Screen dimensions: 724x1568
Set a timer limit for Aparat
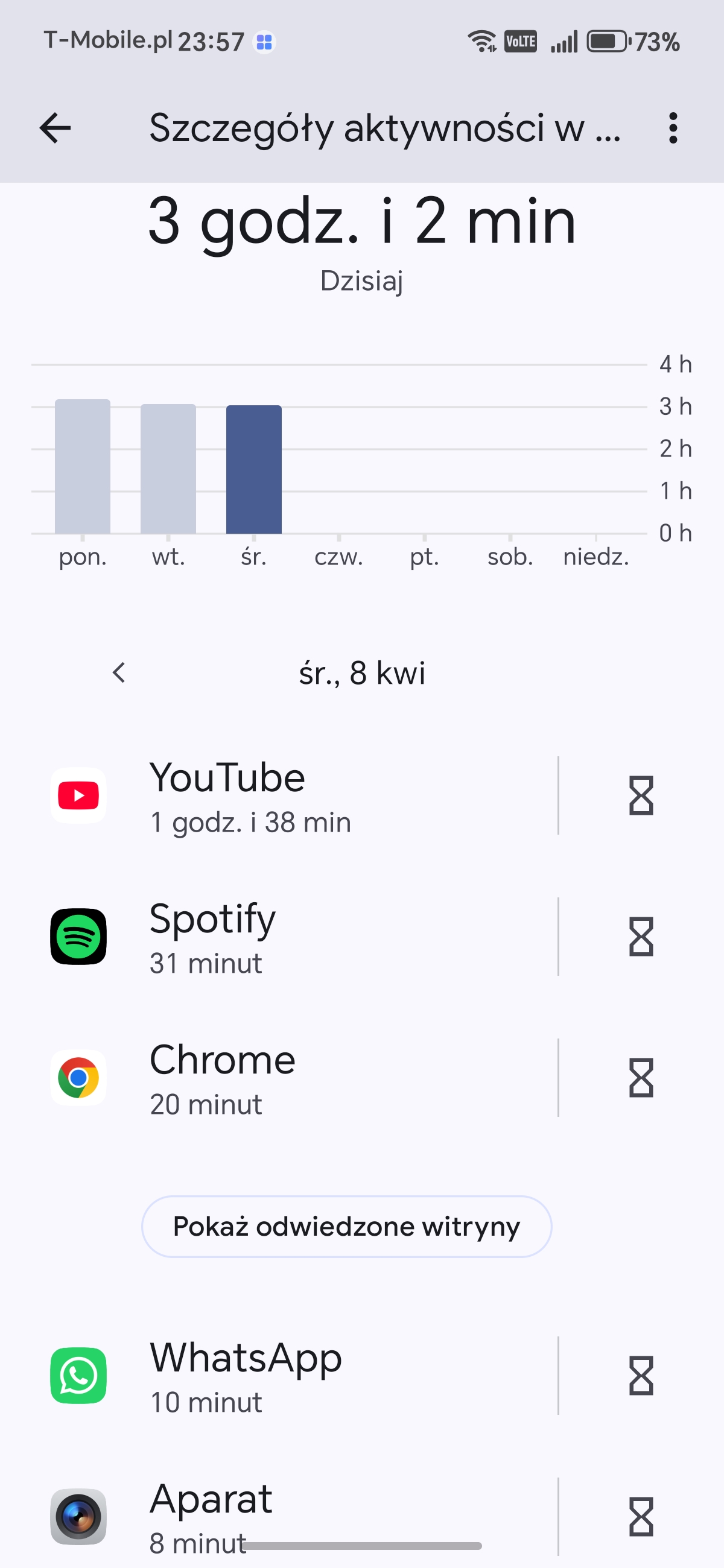[641, 1517]
